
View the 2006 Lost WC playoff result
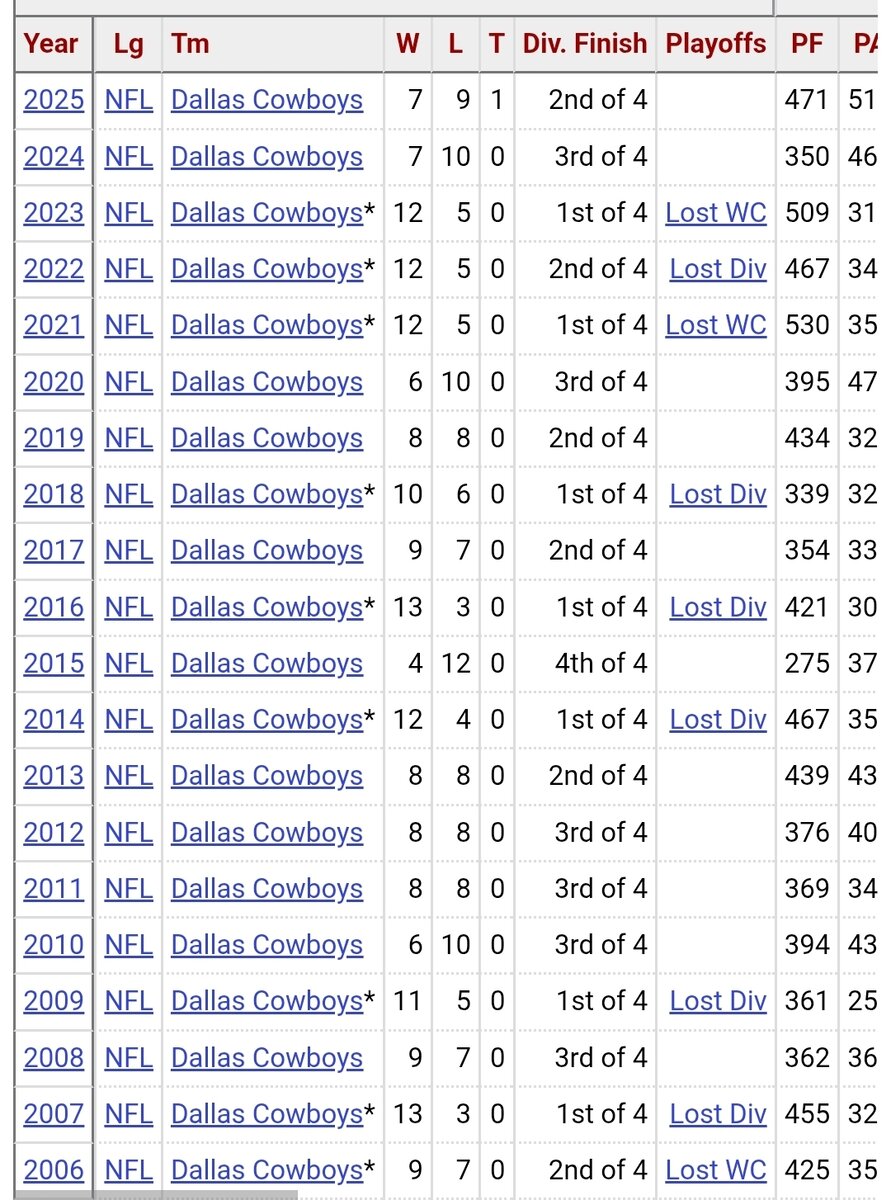[716, 1170]
